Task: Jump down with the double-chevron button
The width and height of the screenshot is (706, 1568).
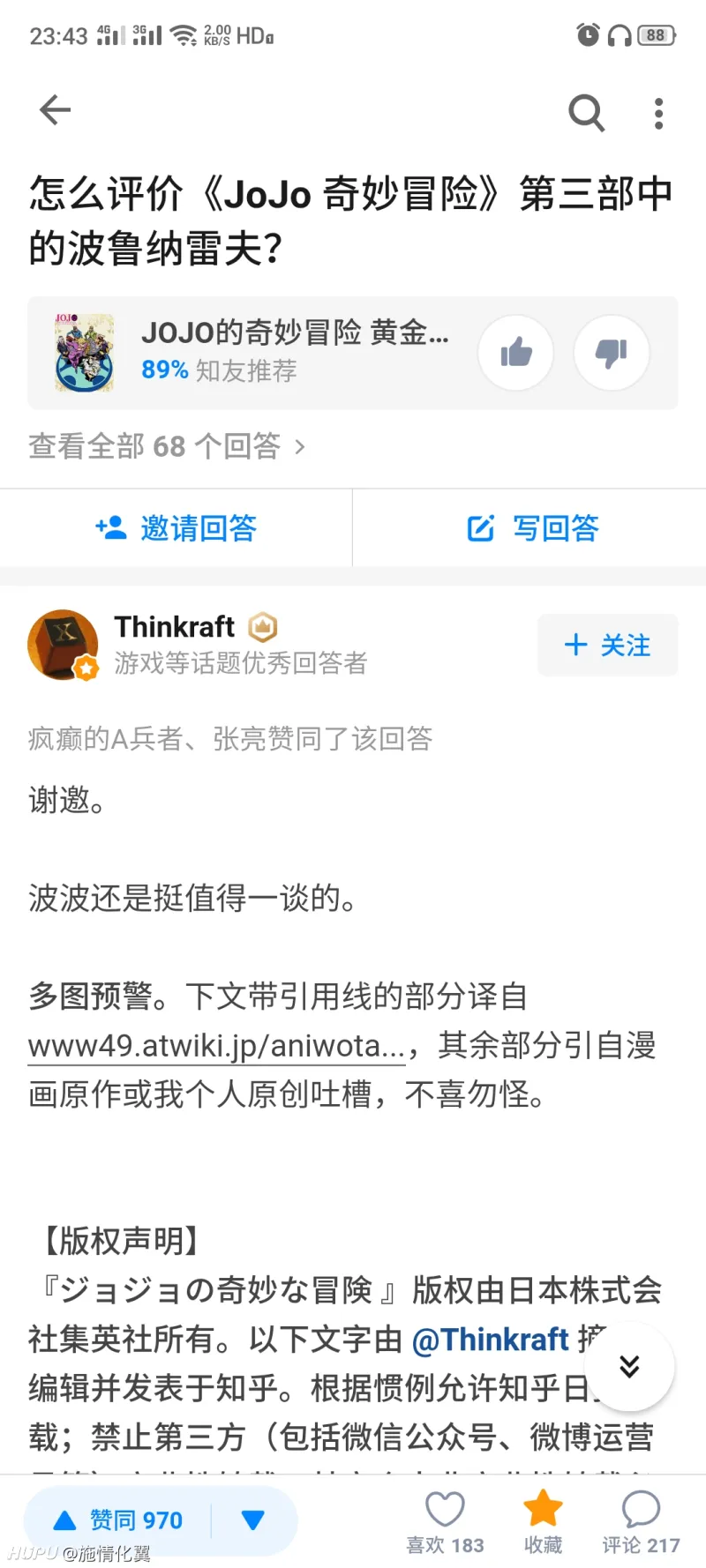Action: [x=629, y=1366]
